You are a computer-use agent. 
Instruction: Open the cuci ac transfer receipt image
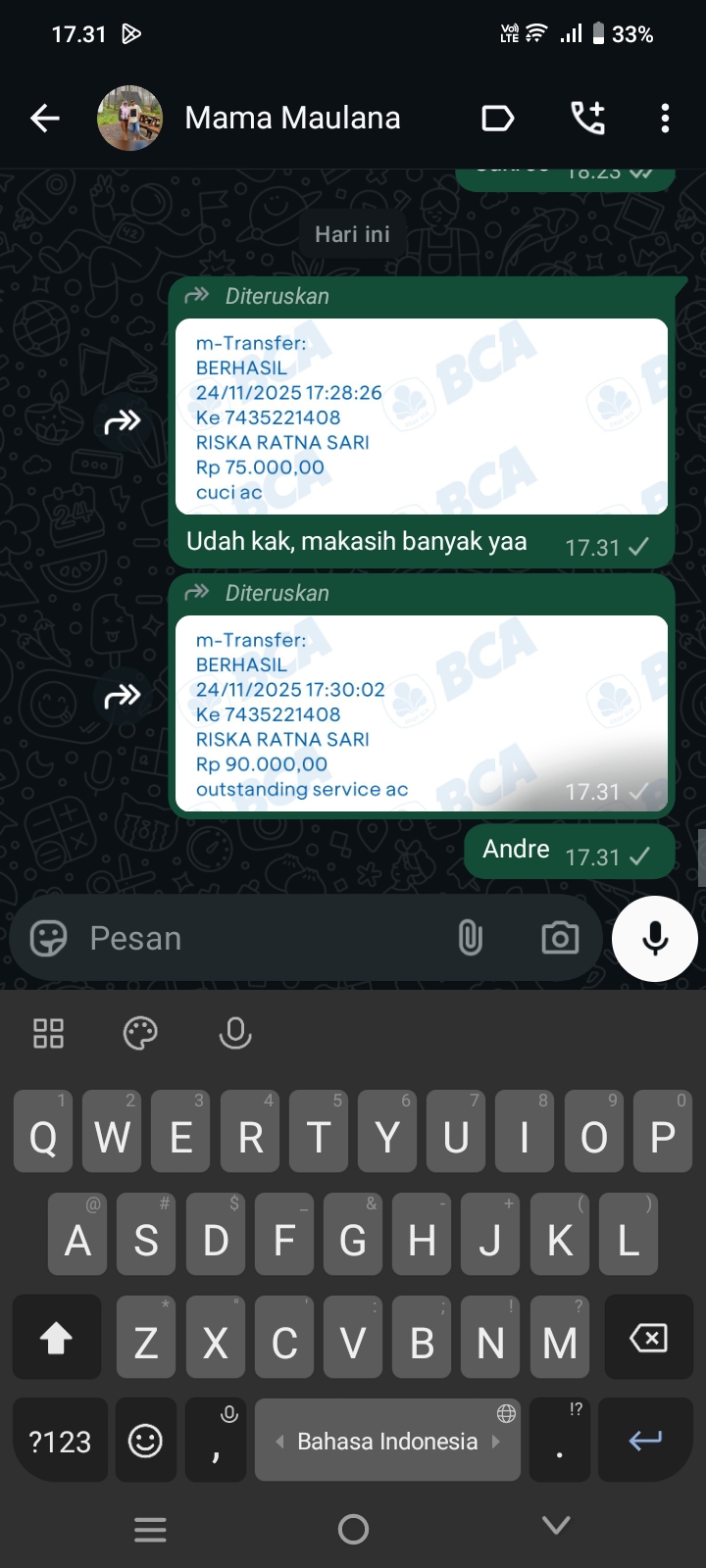coord(422,416)
